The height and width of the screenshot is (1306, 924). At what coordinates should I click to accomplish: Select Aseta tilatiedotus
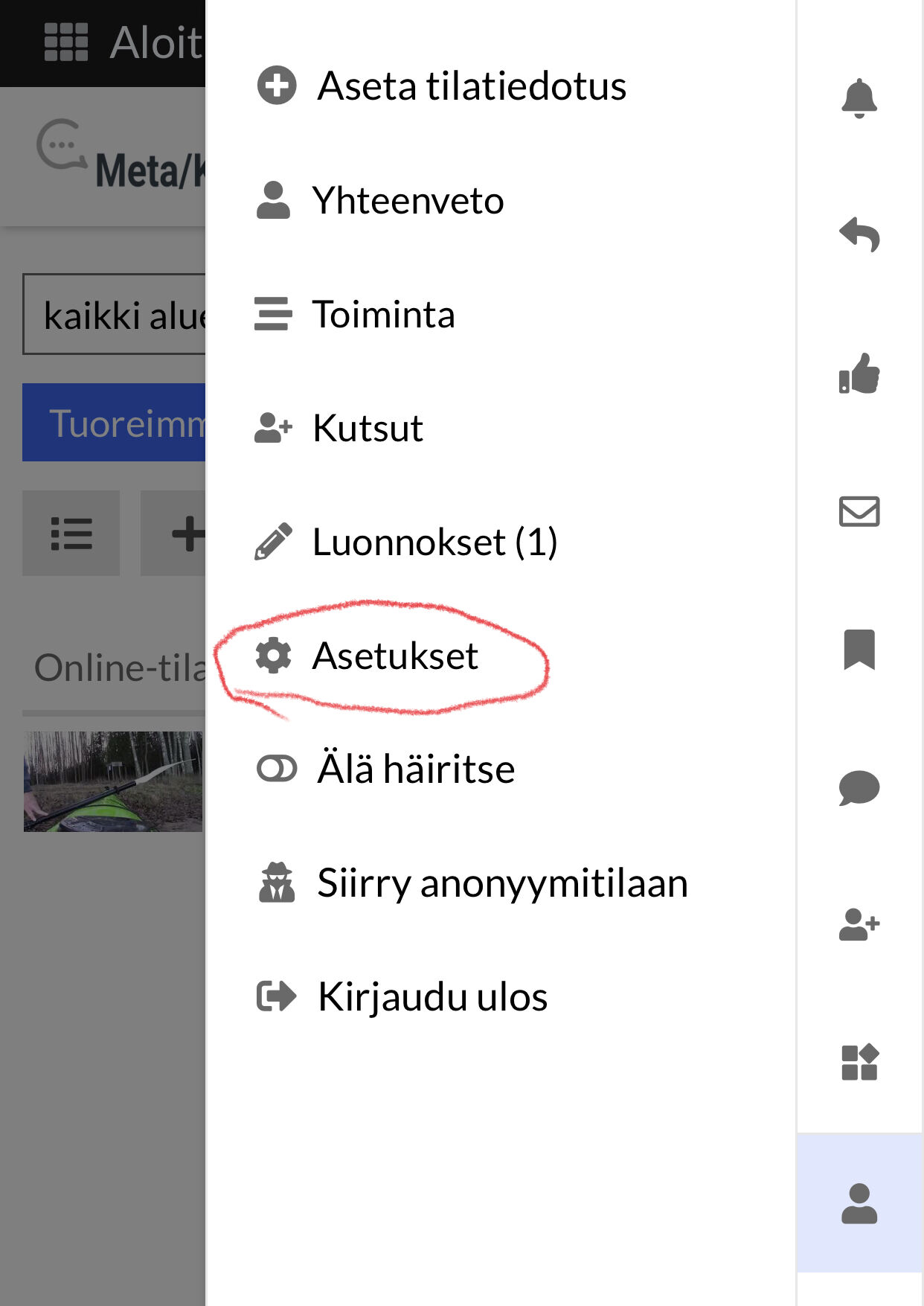point(471,86)
